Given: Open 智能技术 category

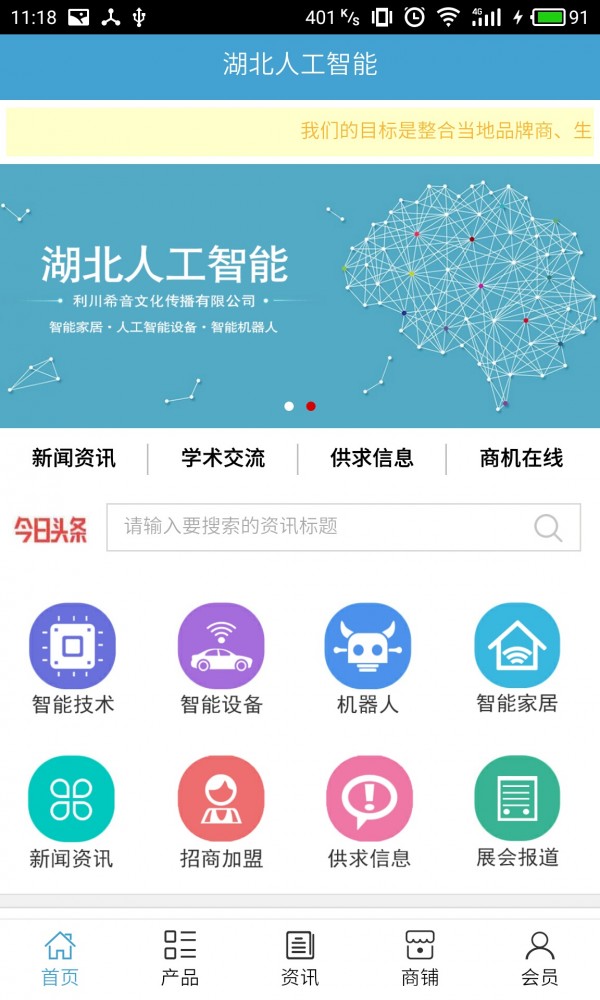Looking at the screenshot, I should [x=73, y=660].
